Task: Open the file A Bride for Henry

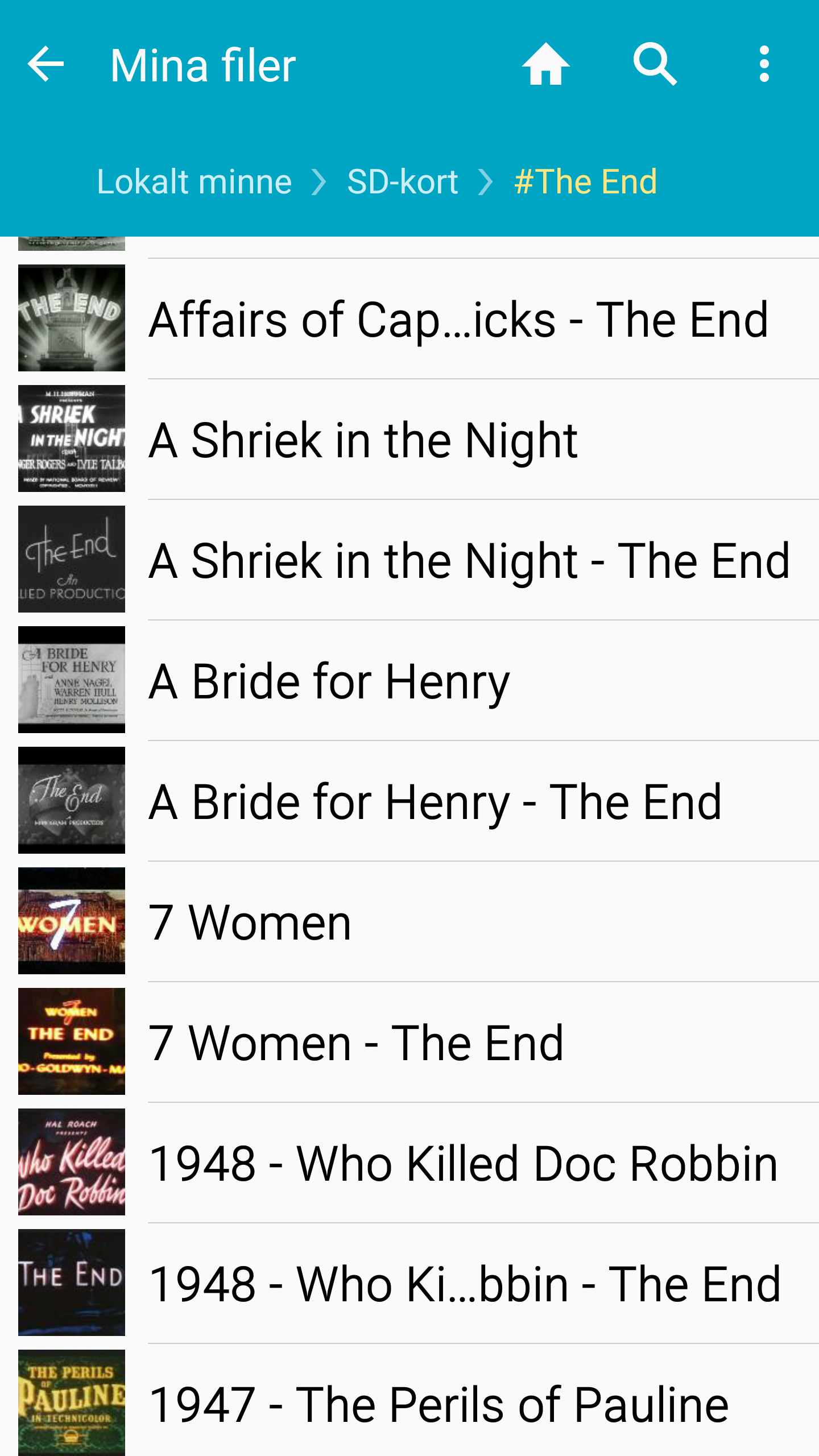Action: (329, 681)
